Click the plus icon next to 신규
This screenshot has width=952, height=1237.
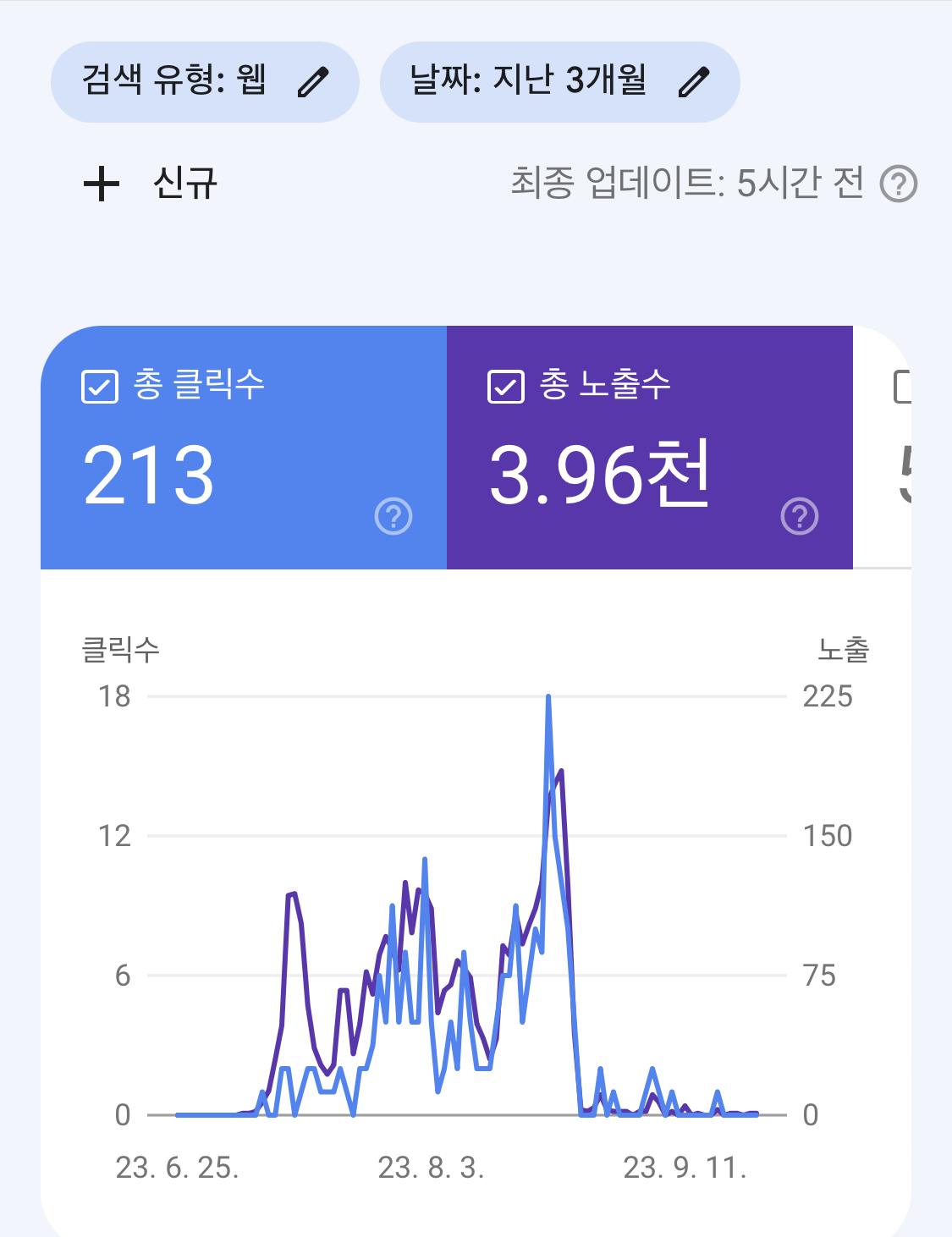[102, 182]
